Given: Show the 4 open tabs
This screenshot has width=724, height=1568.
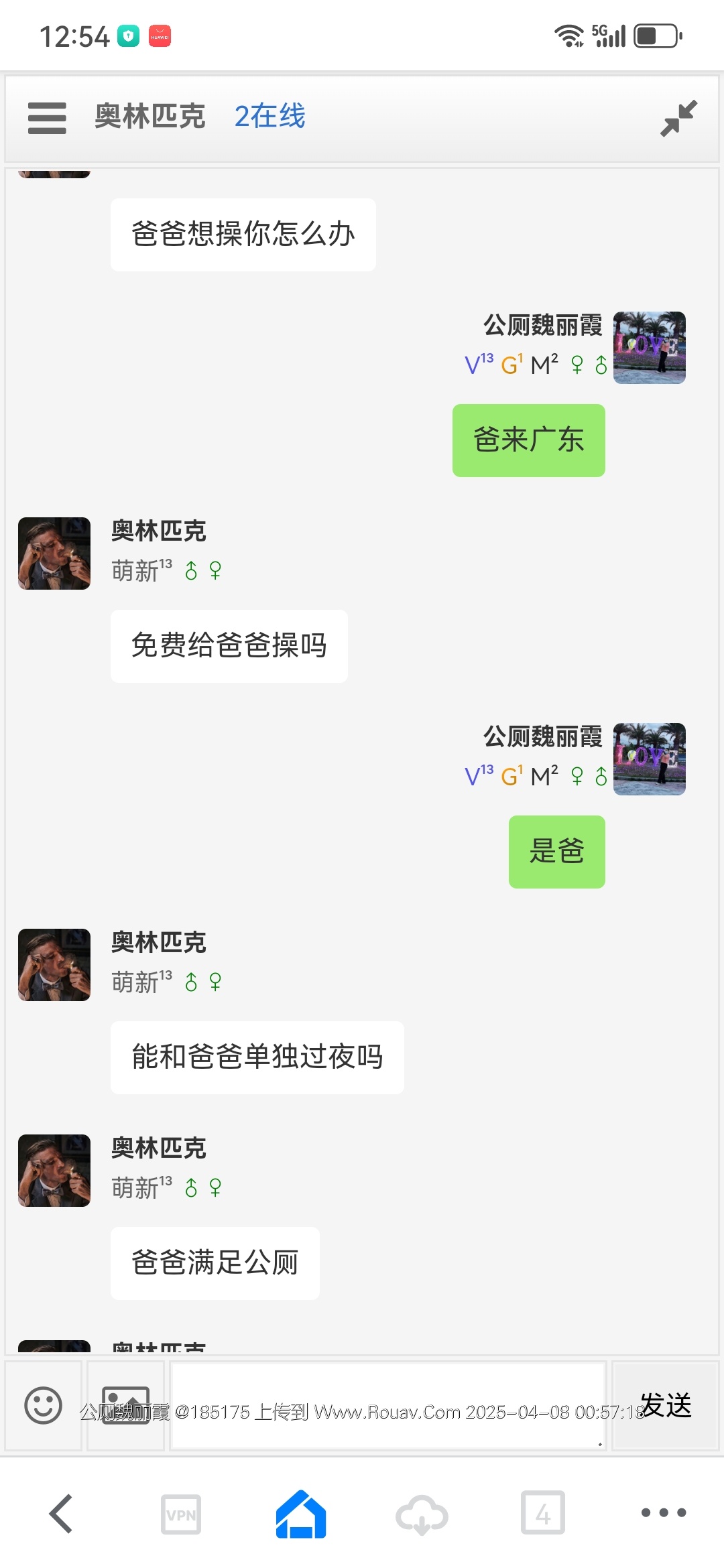Looking at the screenshot, I should tap(542, 1513).
